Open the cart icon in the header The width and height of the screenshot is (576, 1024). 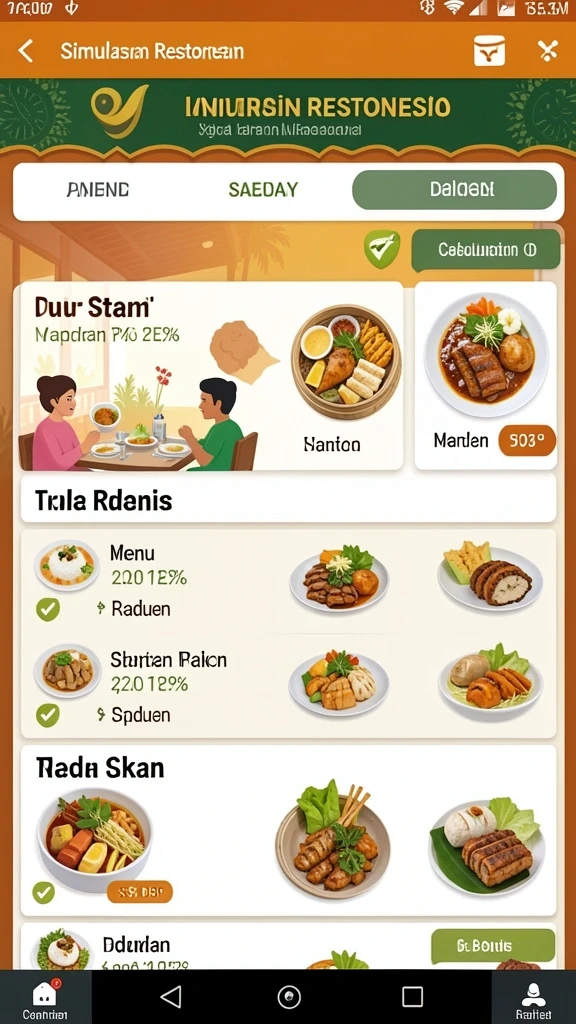pos(489,51)
